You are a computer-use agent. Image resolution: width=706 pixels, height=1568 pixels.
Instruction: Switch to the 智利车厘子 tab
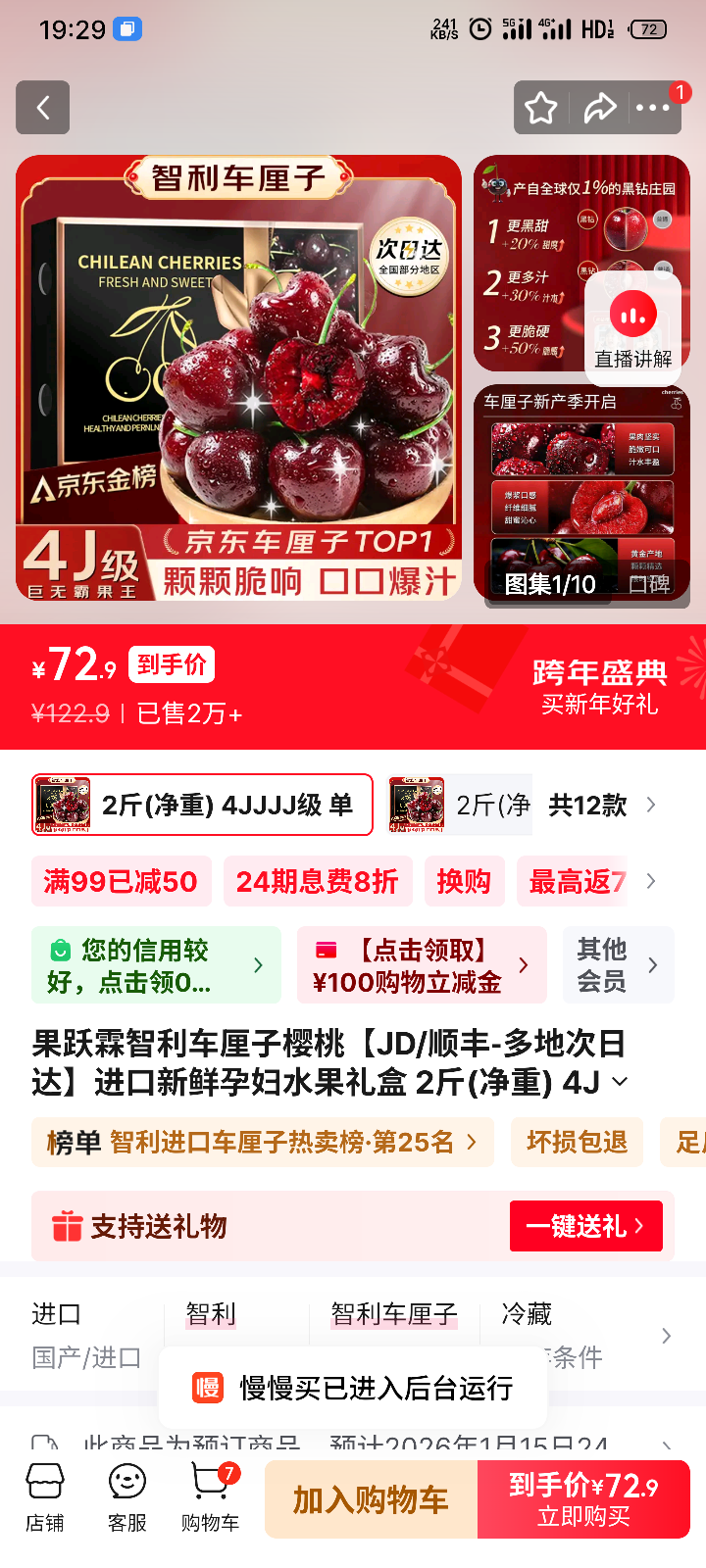click(x=393, y=1313)
